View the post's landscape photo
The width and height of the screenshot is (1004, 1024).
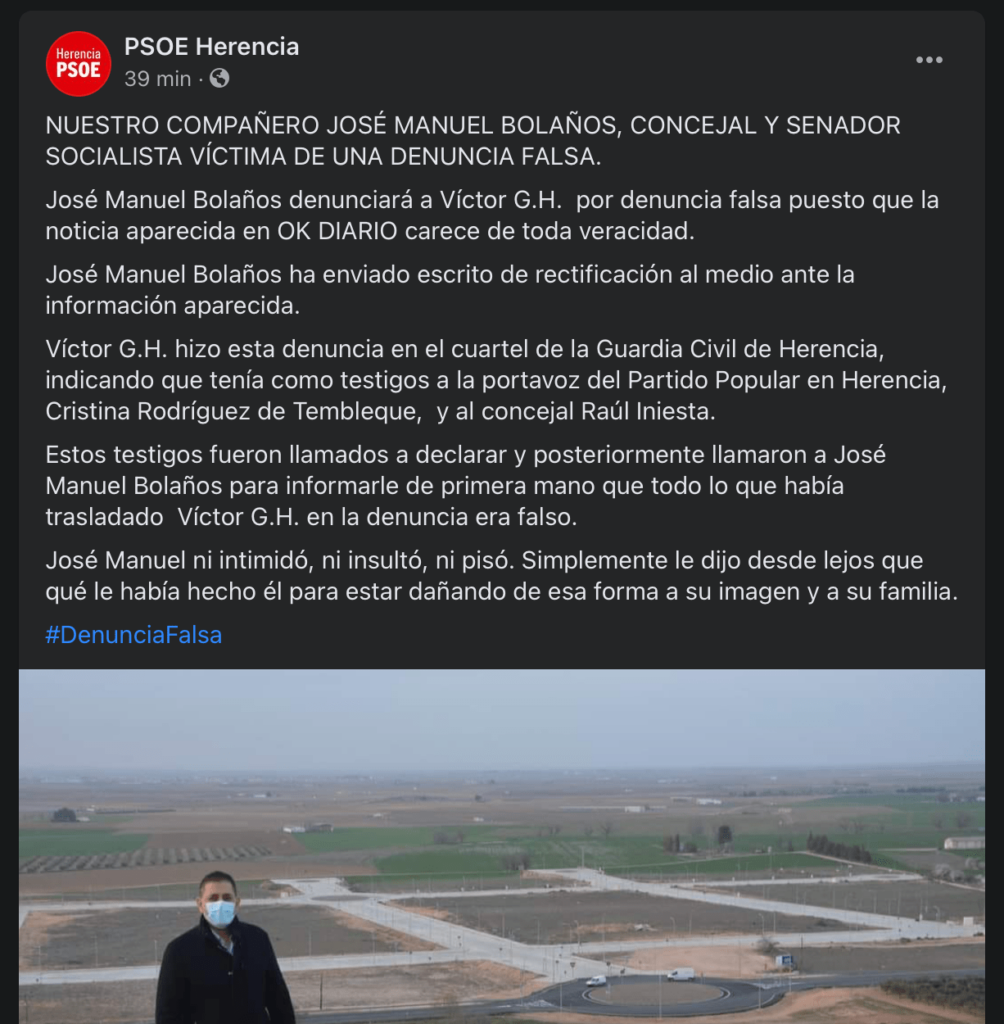coord(501,845)
